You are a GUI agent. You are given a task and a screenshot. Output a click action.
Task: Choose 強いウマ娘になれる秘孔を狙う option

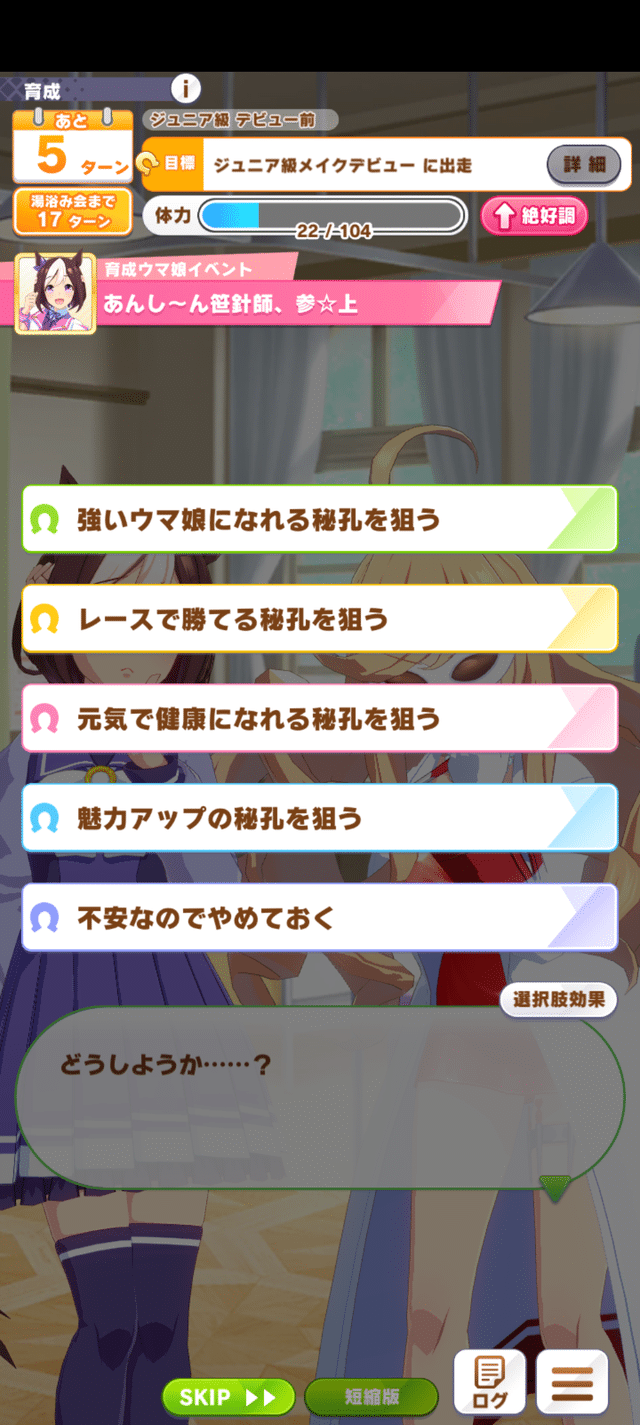click(320, 520)
